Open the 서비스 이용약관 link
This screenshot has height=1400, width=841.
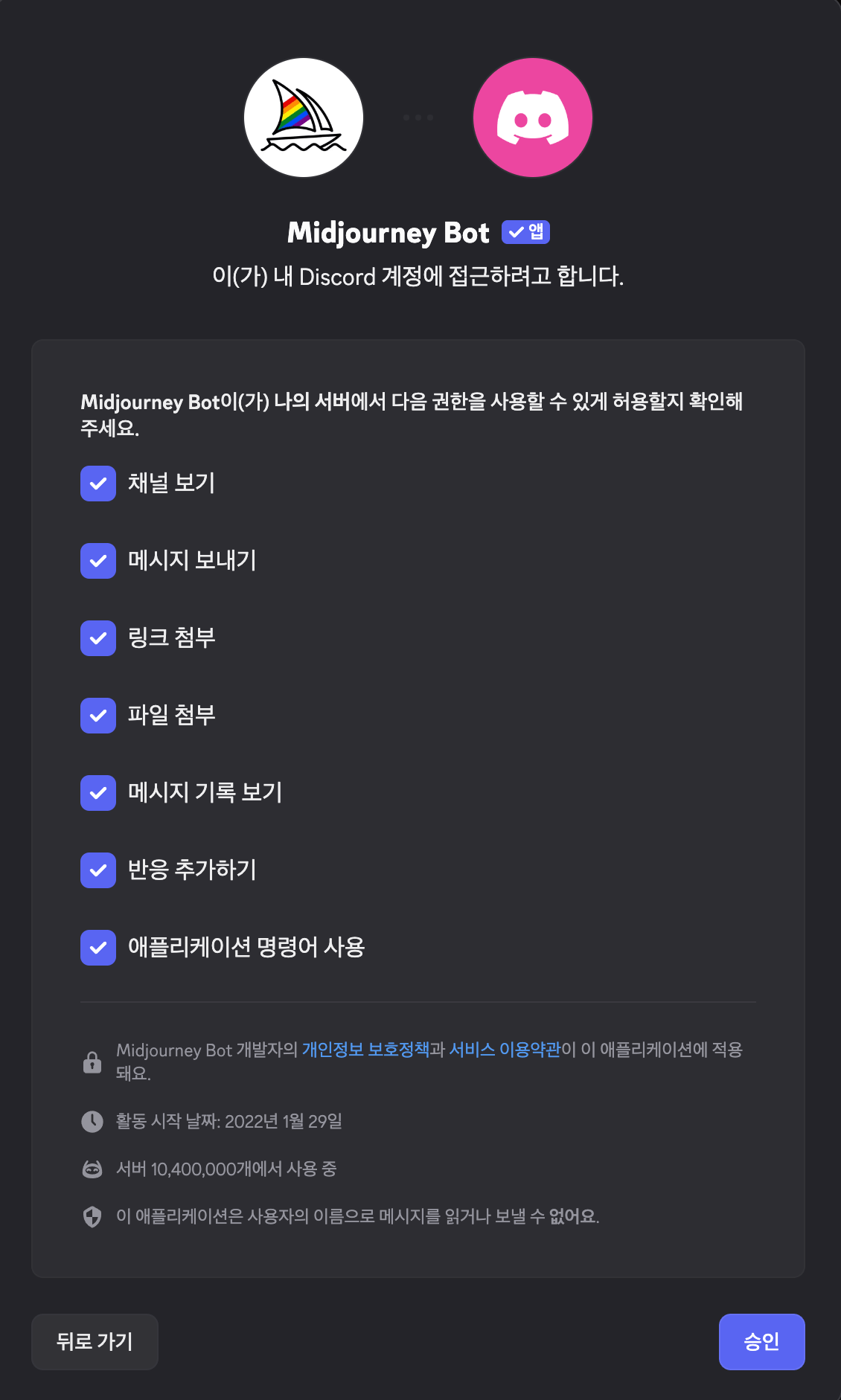tap(505, 1050)
